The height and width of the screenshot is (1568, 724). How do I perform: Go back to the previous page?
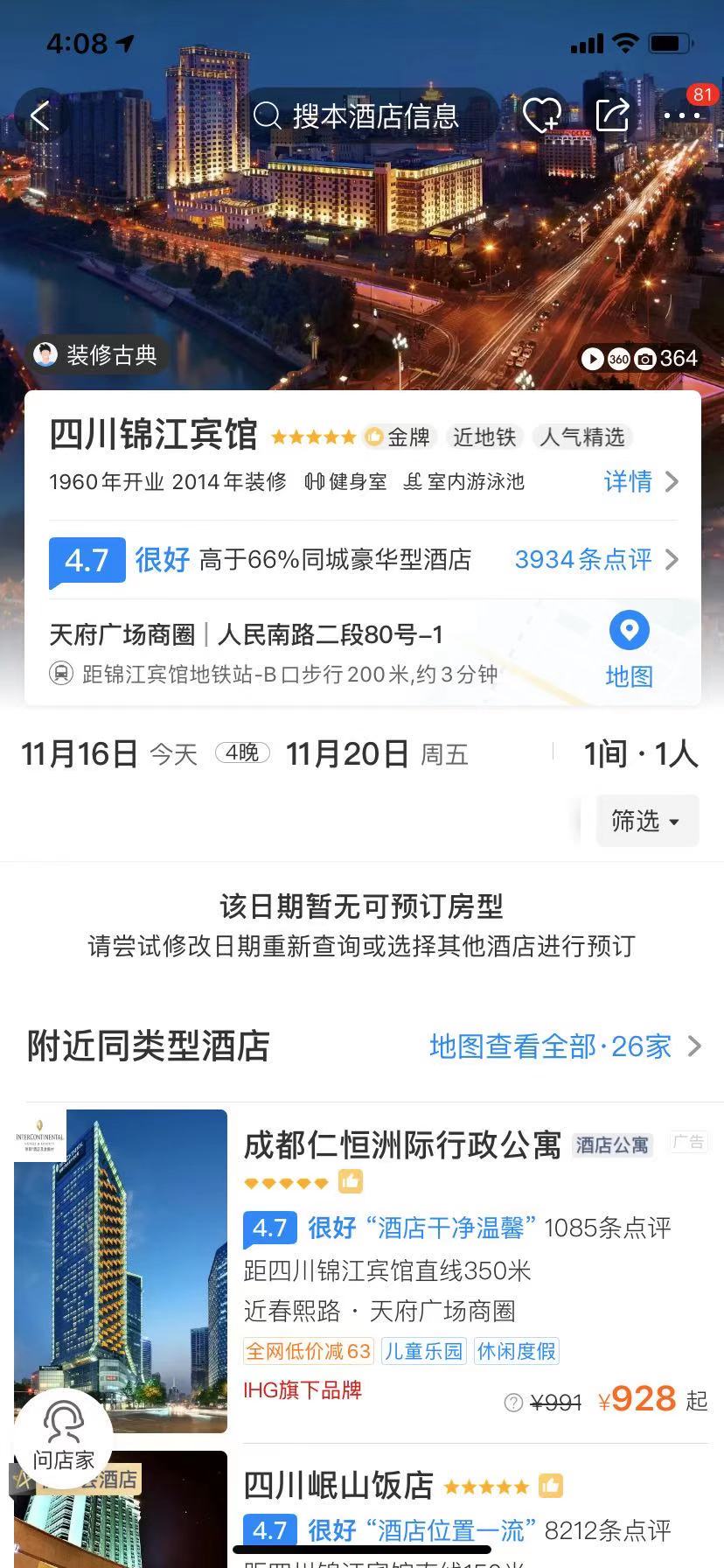click(39, 115)
